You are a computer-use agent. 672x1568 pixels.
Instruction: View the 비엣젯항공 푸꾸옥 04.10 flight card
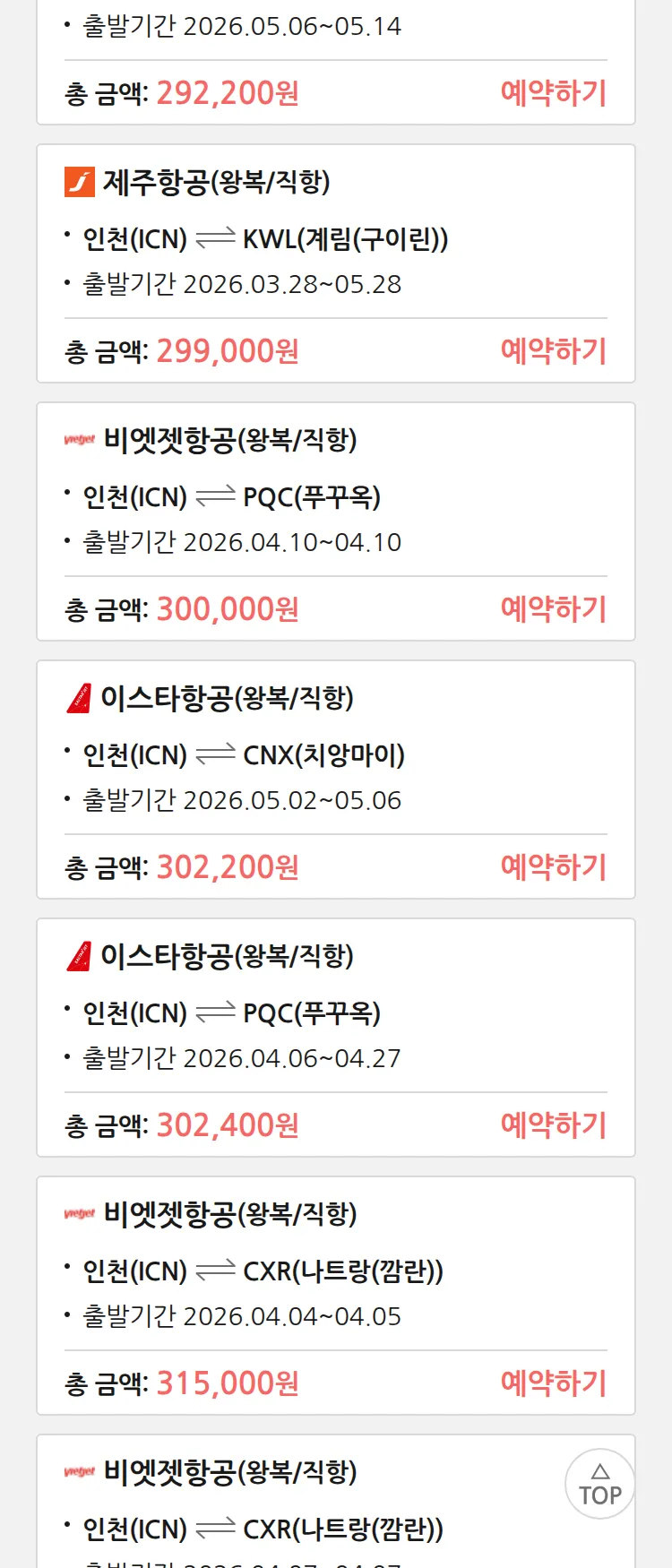[x=335, y=495]
